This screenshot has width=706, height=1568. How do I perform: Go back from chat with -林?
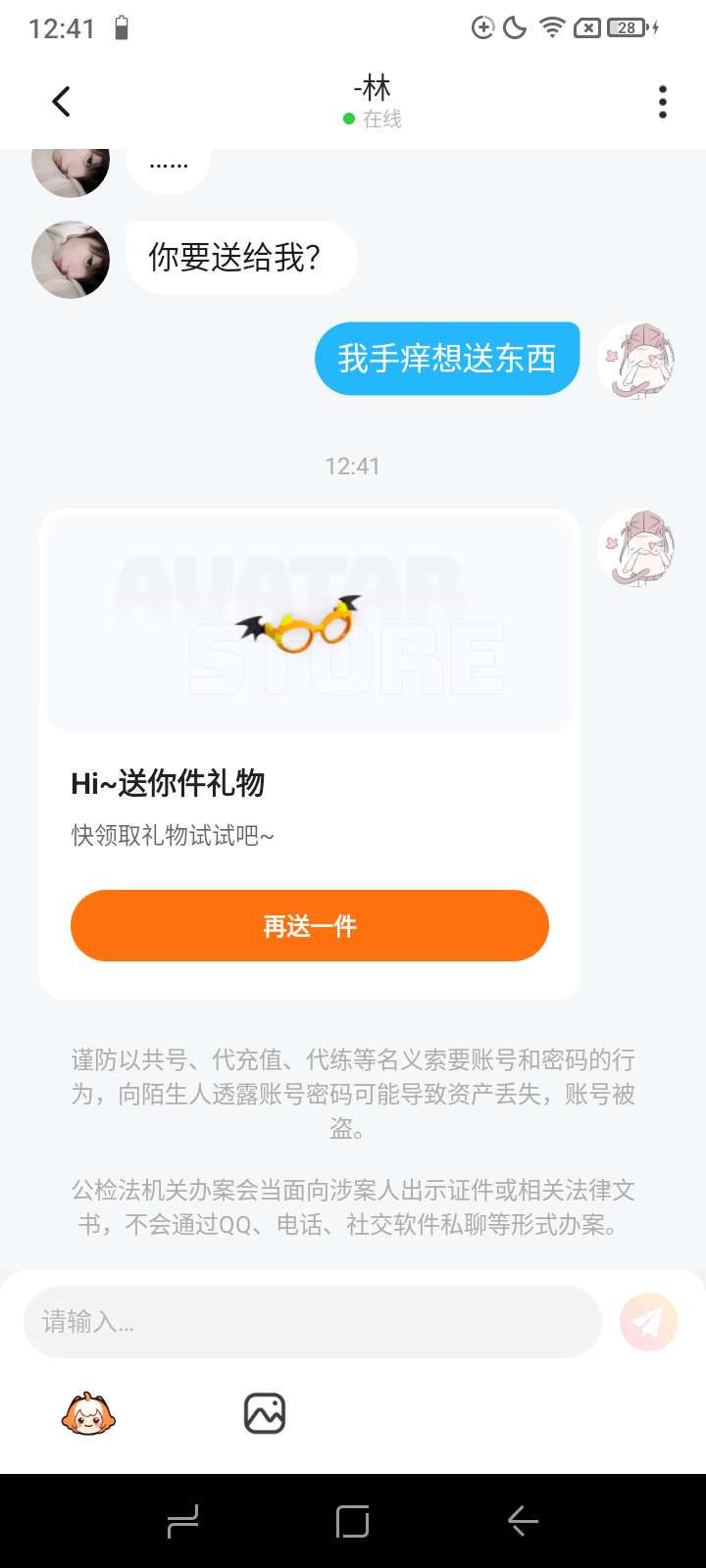pyautogui.click(x=61, y=101)
